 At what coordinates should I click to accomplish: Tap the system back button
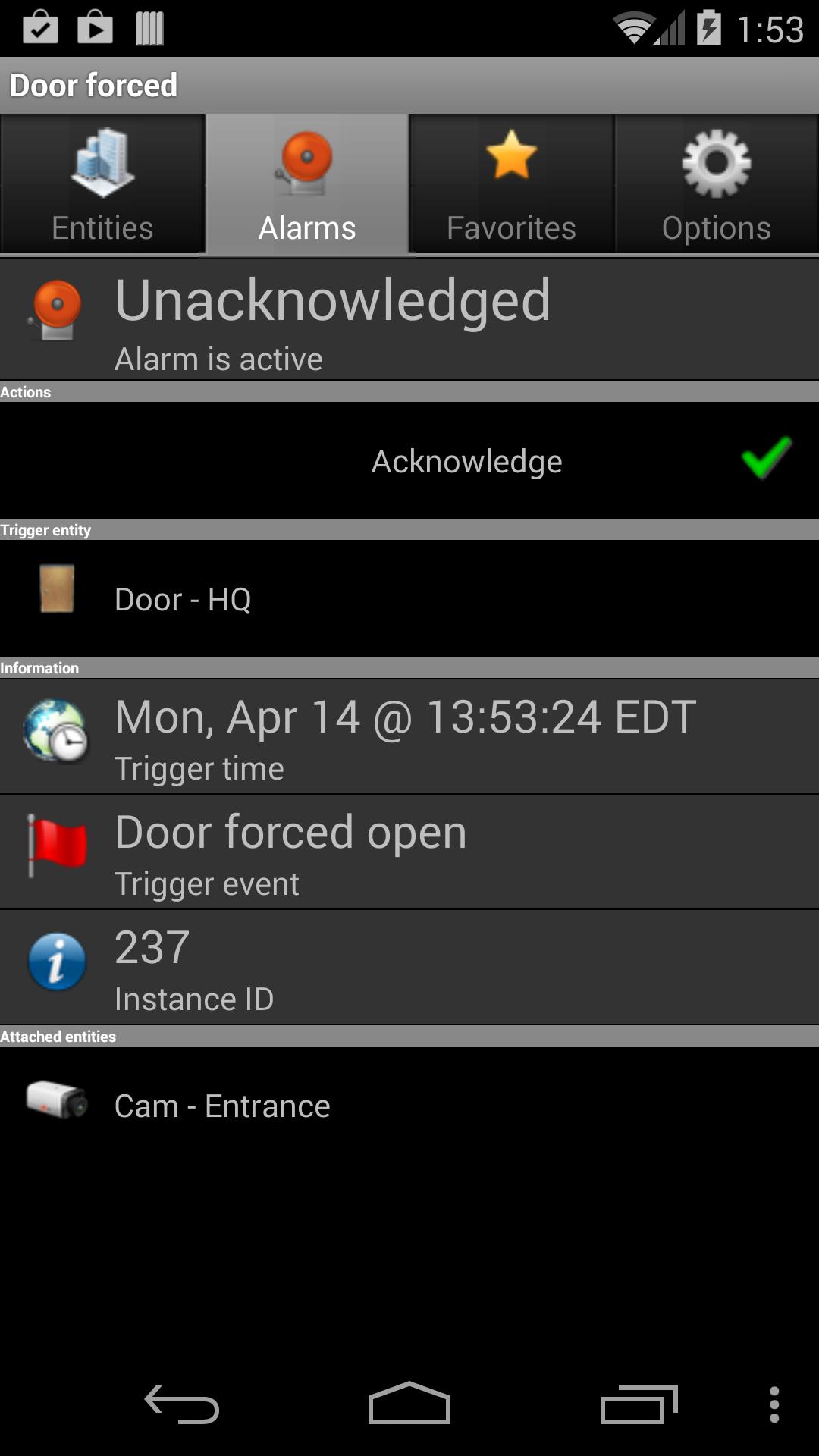(182, 1404)
